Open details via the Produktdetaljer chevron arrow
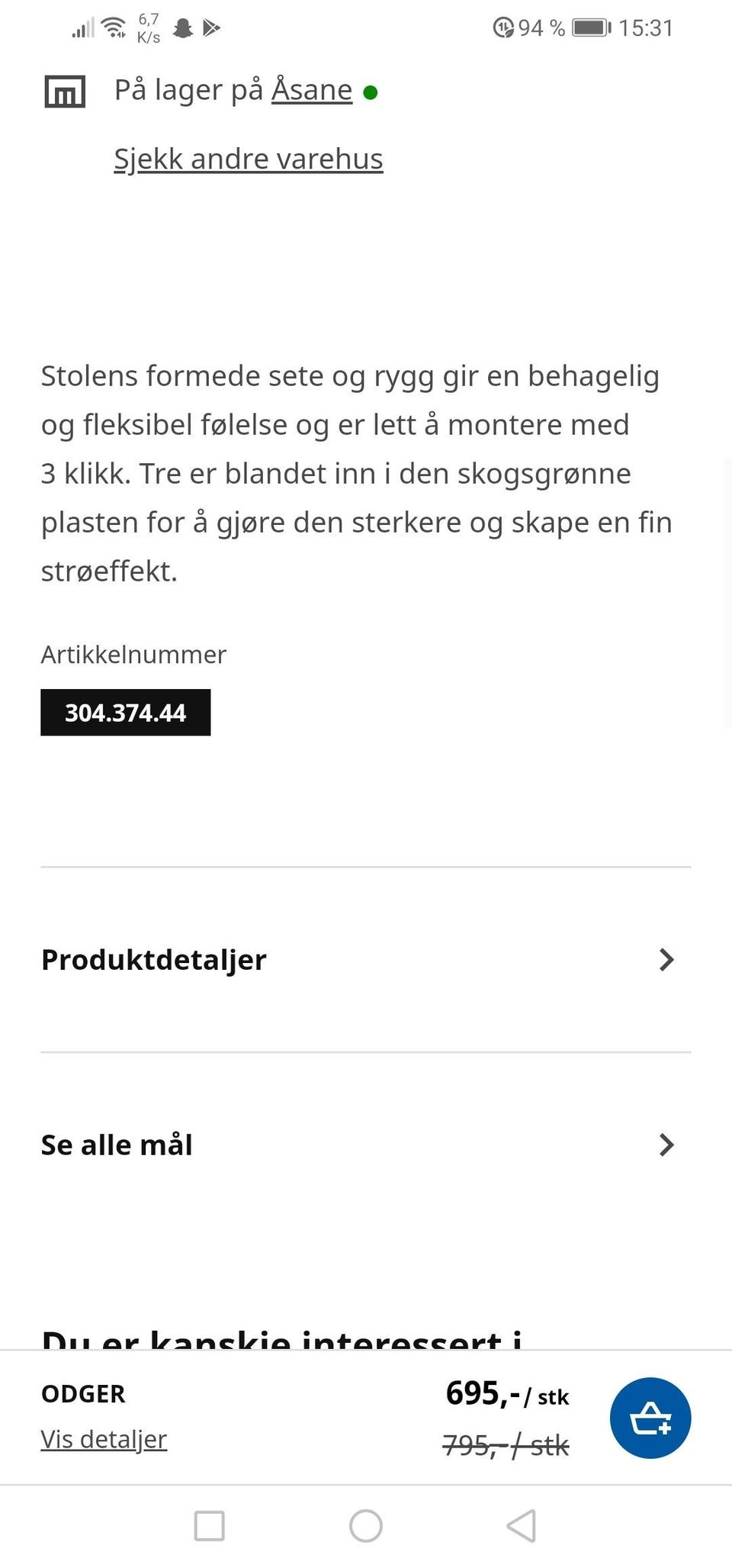Viewport: 732px width, 1568px height. click(x=666, y=960)
